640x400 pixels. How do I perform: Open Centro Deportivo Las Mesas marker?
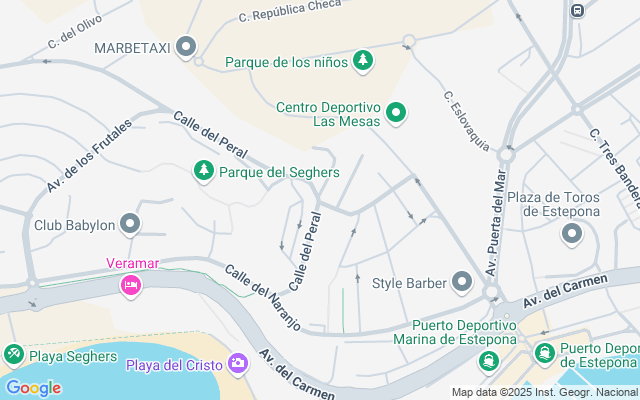coord(396,113)
